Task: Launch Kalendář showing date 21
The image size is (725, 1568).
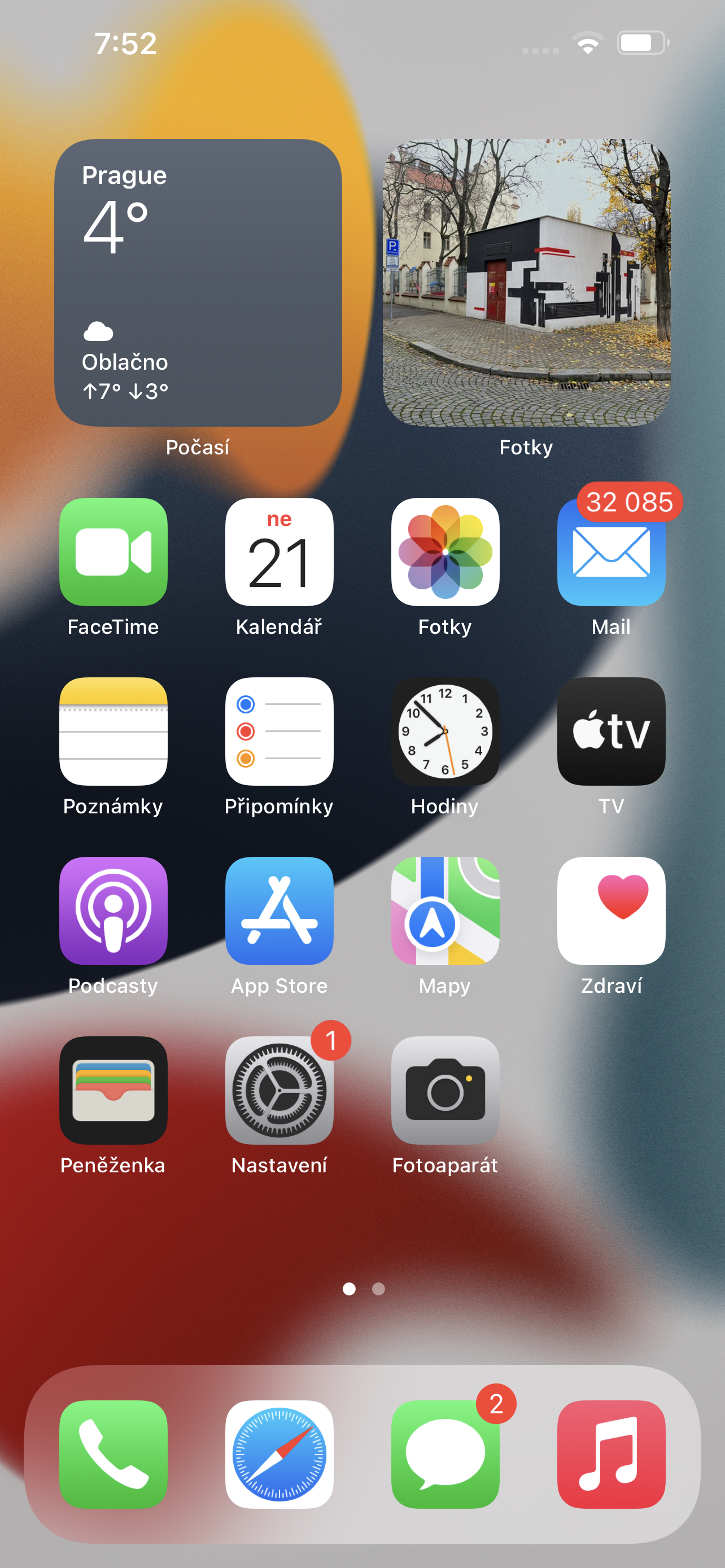Action: click(x=279, y=553)
